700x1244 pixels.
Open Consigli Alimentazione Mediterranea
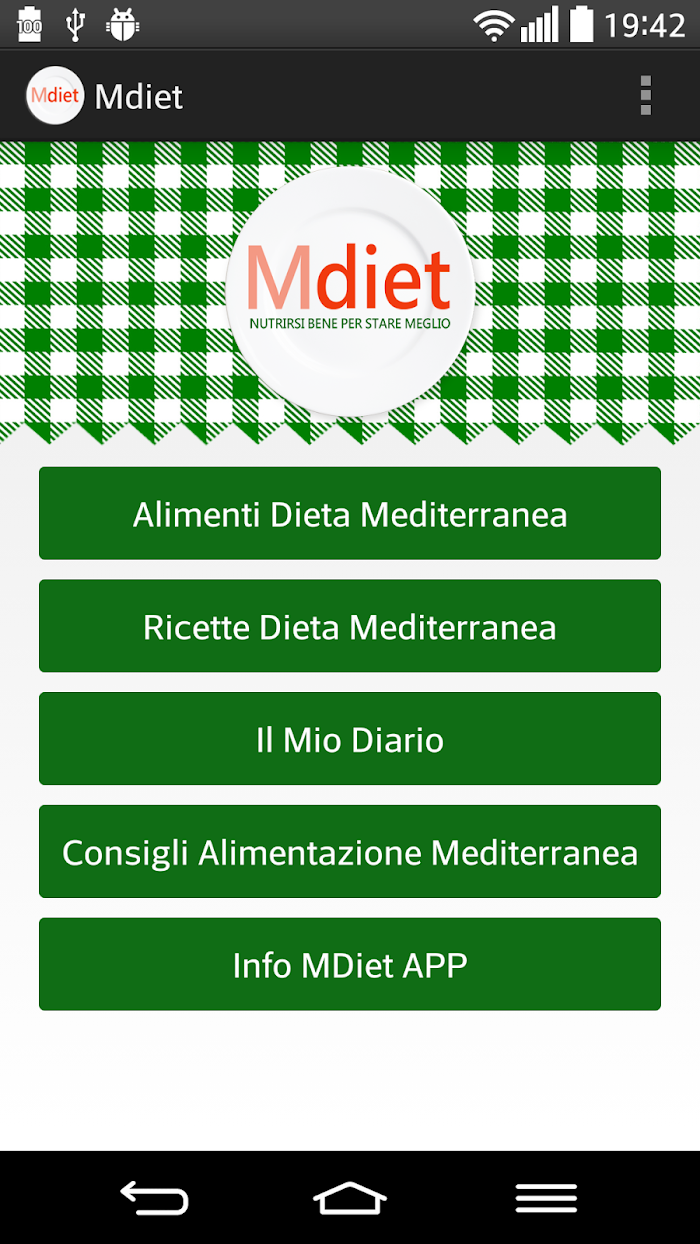click(x=350, y=852)
